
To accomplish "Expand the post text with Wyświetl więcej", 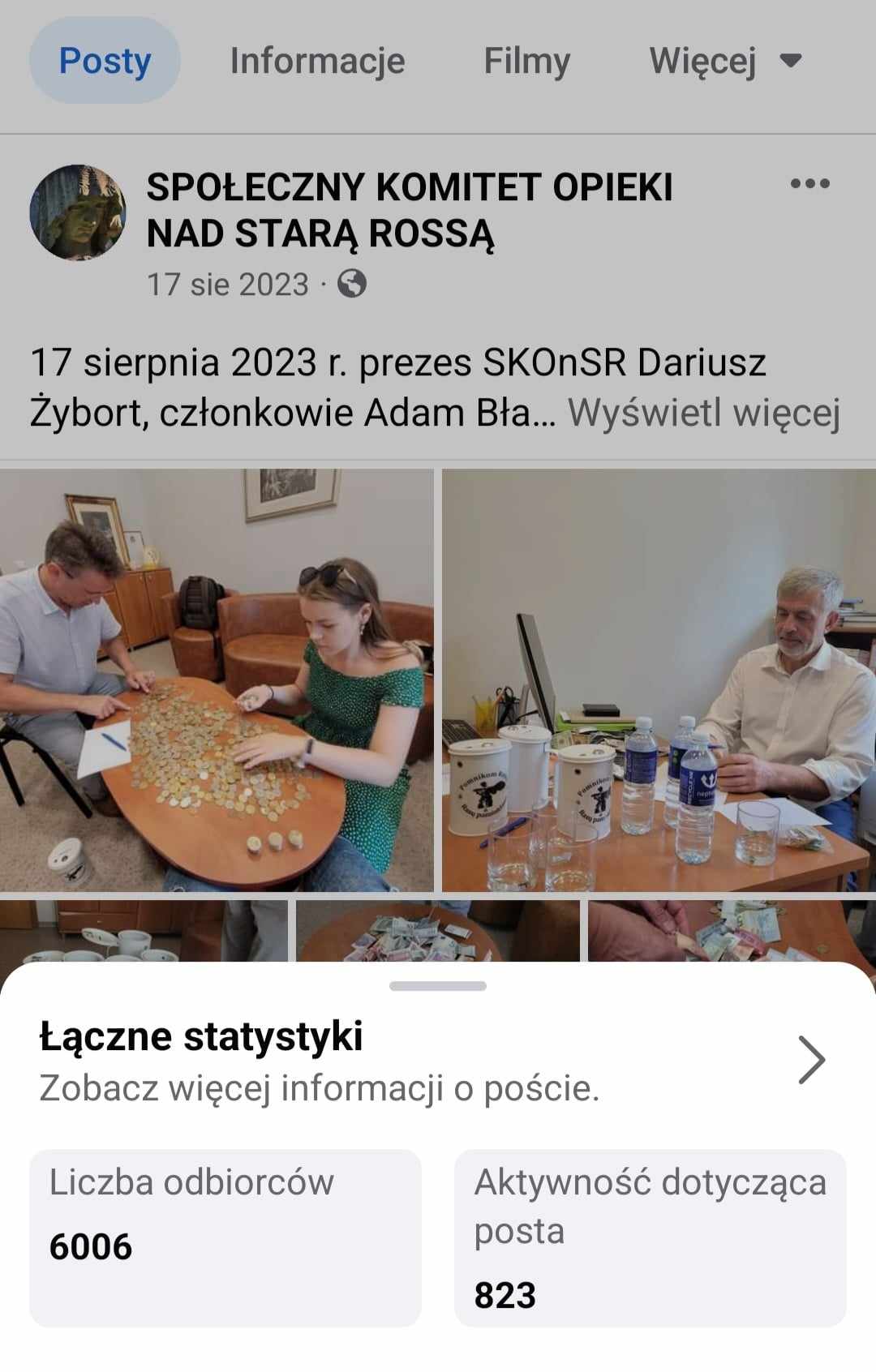I will [x=703, y=413].
